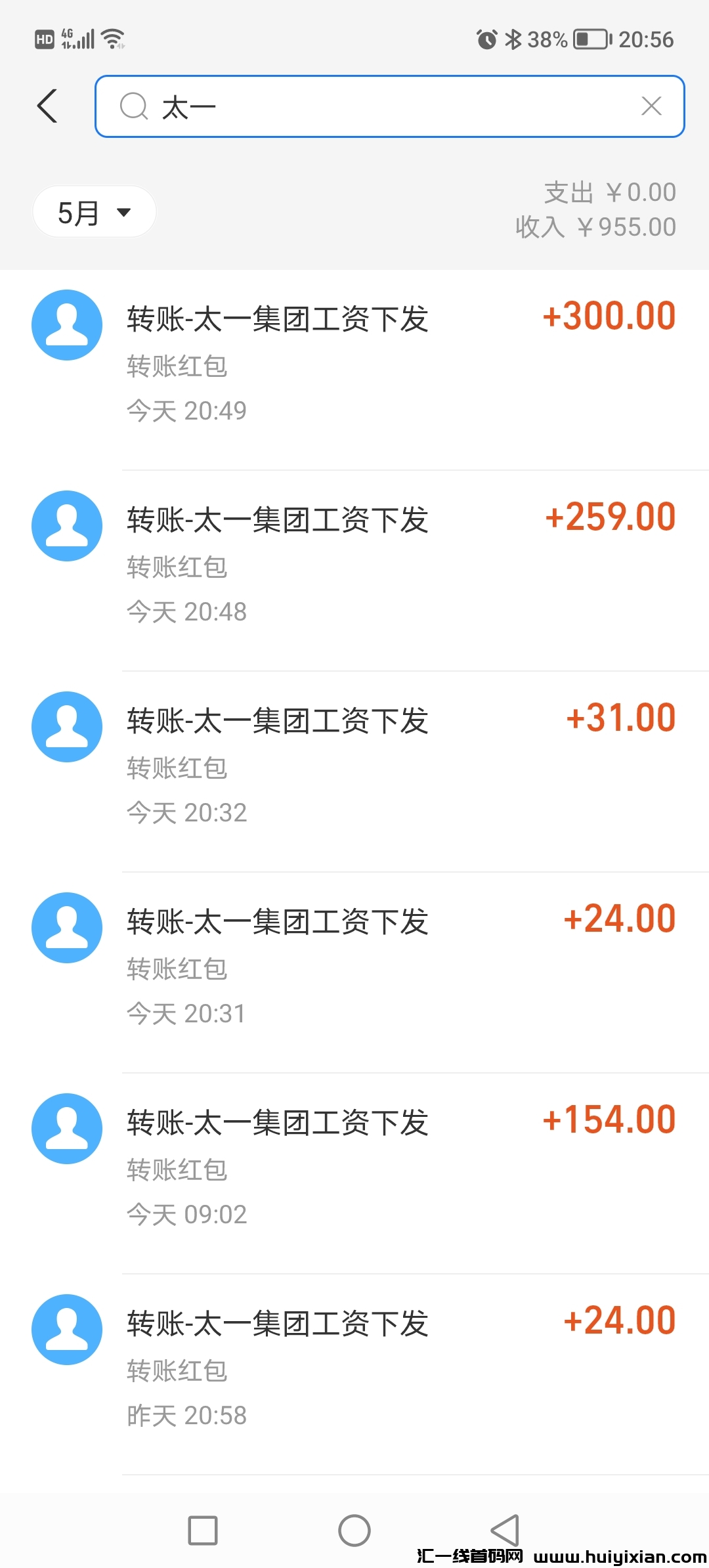
Task: Tap the clear X in the search bar
Action: coord(651,106)
